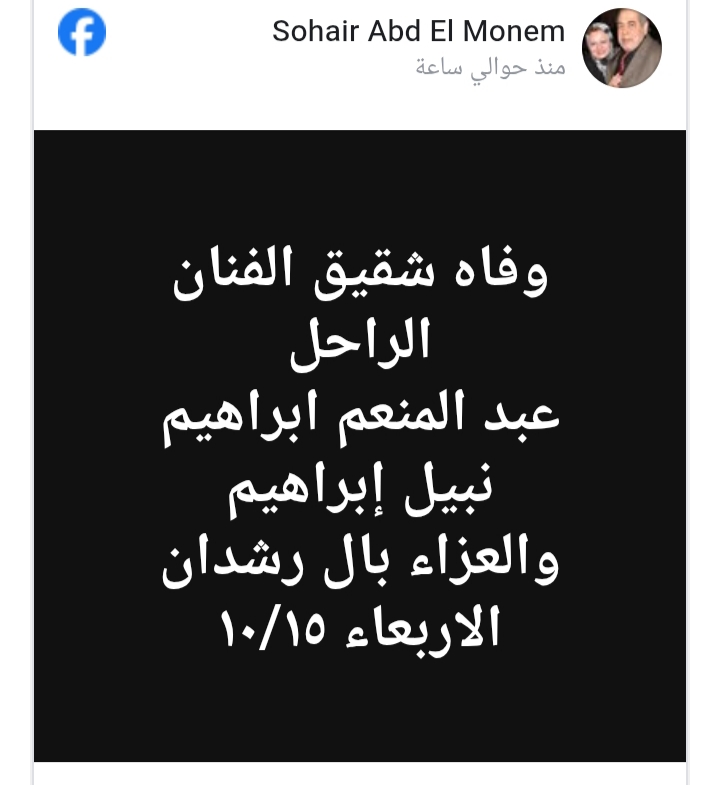Open Sohair Abd El Monem's profile picture
The image size is (720, 785).
pyautogui.click(x=622, y=48)
